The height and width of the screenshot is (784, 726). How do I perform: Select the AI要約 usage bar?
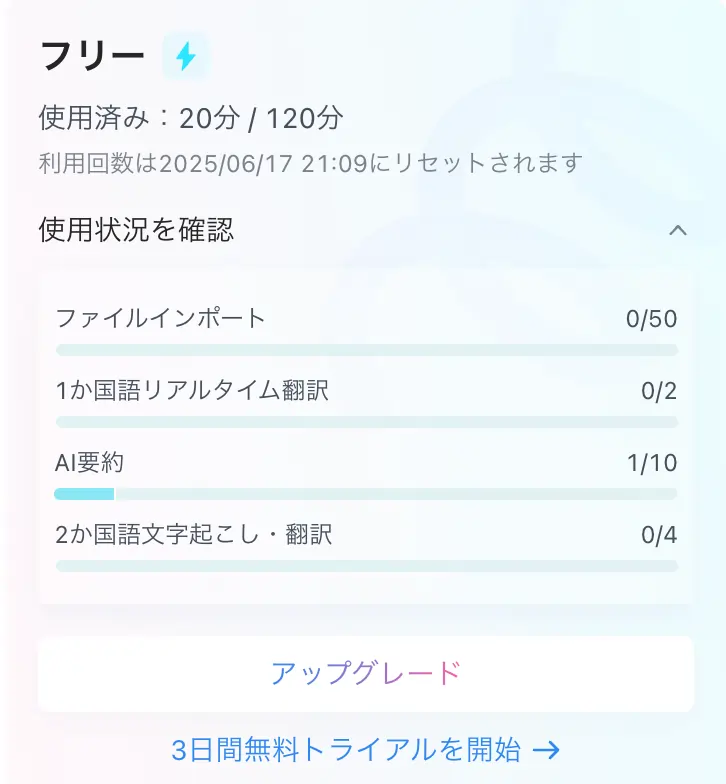point(368,494)
